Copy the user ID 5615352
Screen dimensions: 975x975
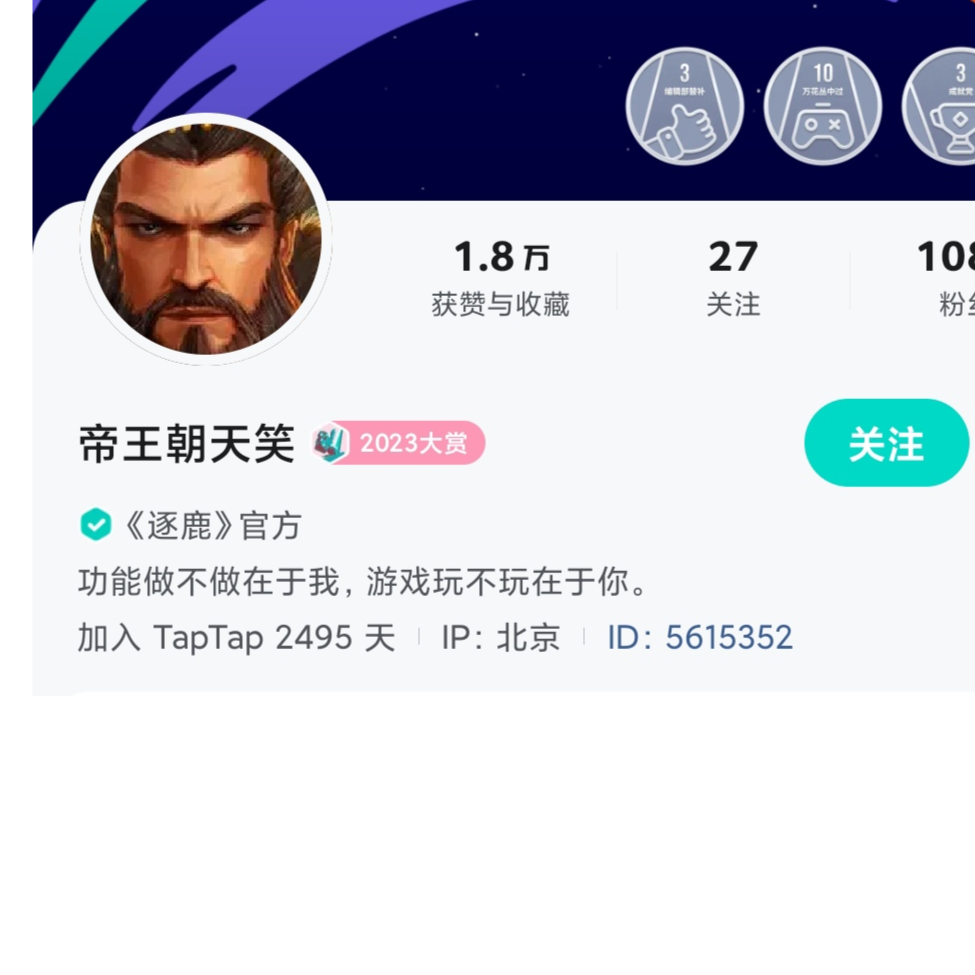(x=699, y=637)
